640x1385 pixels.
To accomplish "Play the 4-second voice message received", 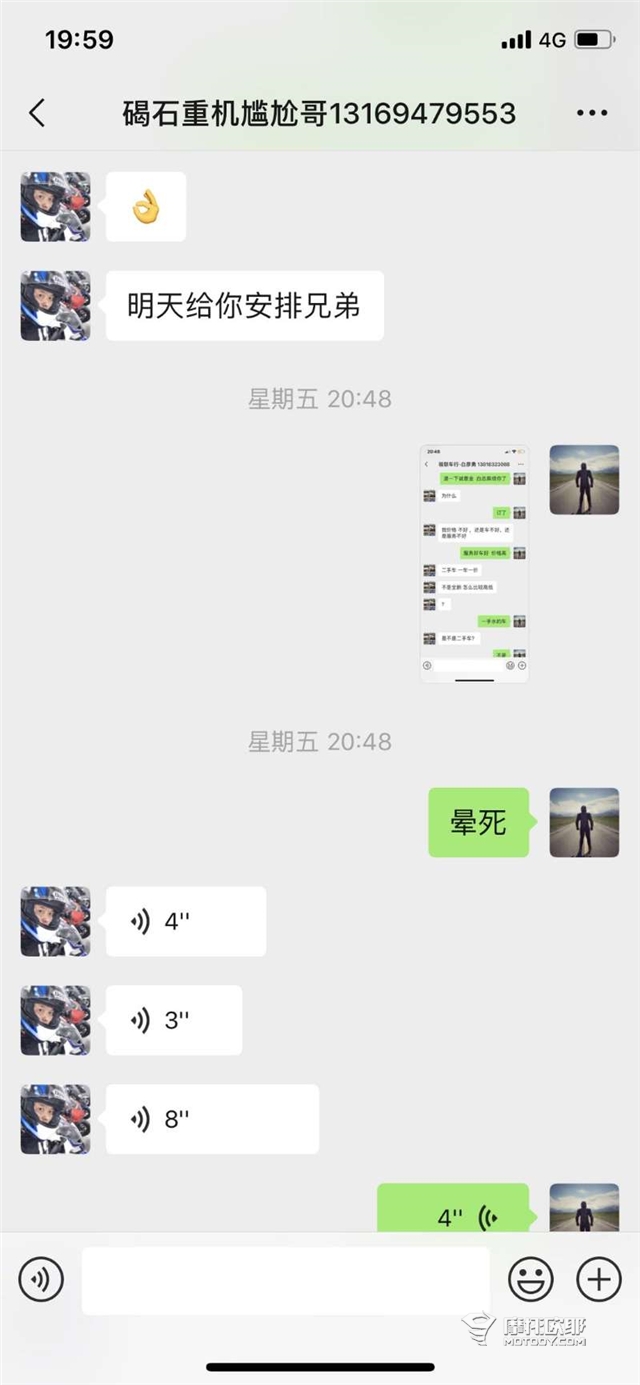I will [186, 921].
